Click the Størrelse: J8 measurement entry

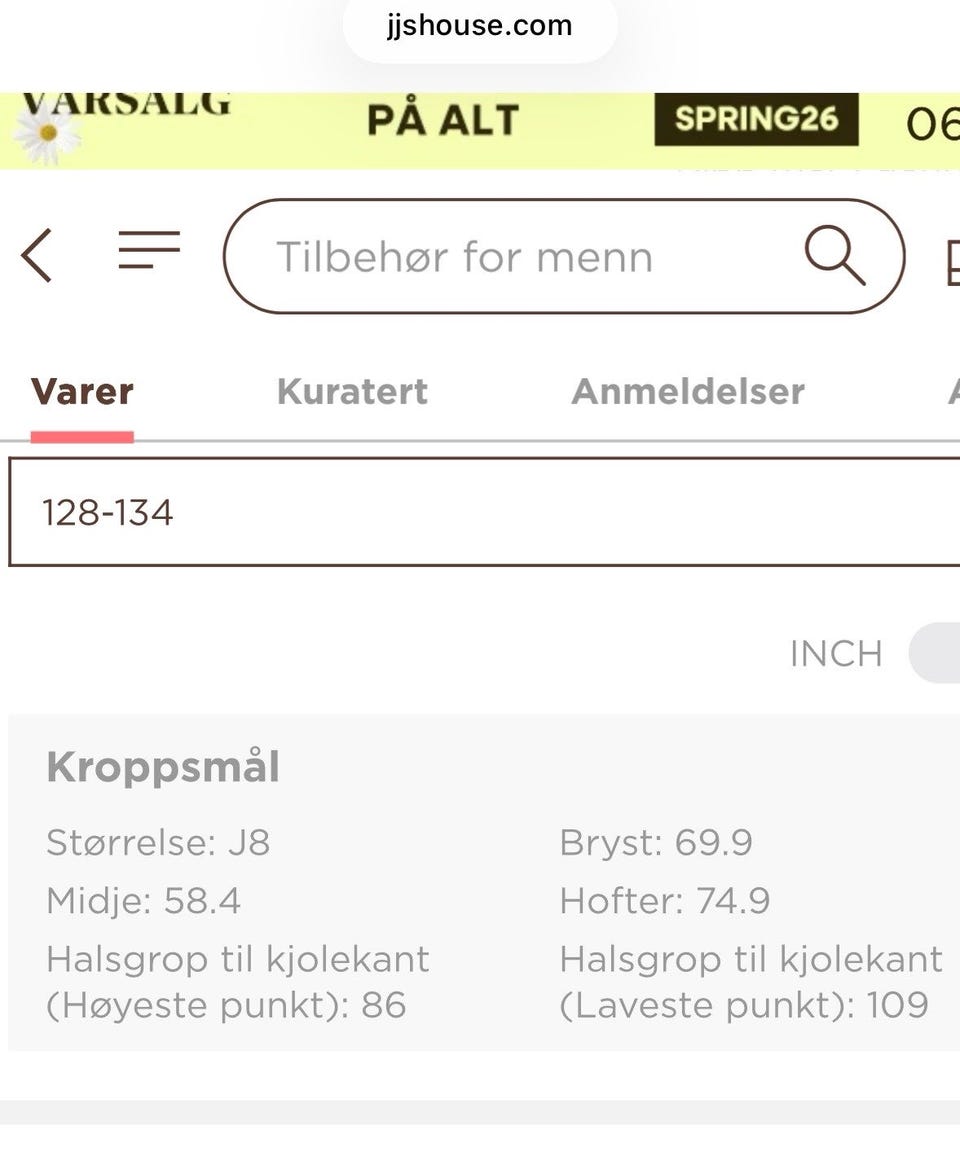point(157,842)
